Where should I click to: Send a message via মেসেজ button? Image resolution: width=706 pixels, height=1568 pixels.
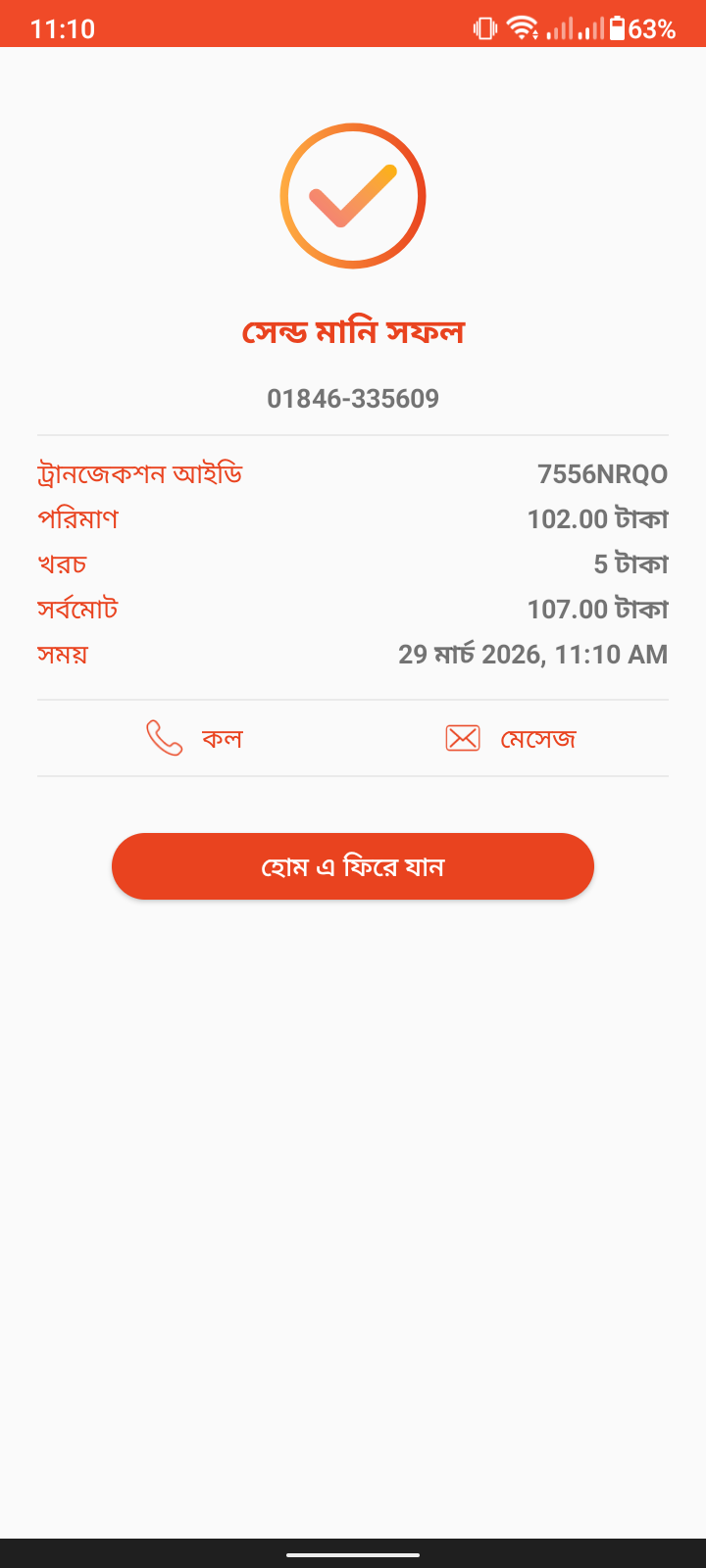pyautogui.click(x=511, y=738)
